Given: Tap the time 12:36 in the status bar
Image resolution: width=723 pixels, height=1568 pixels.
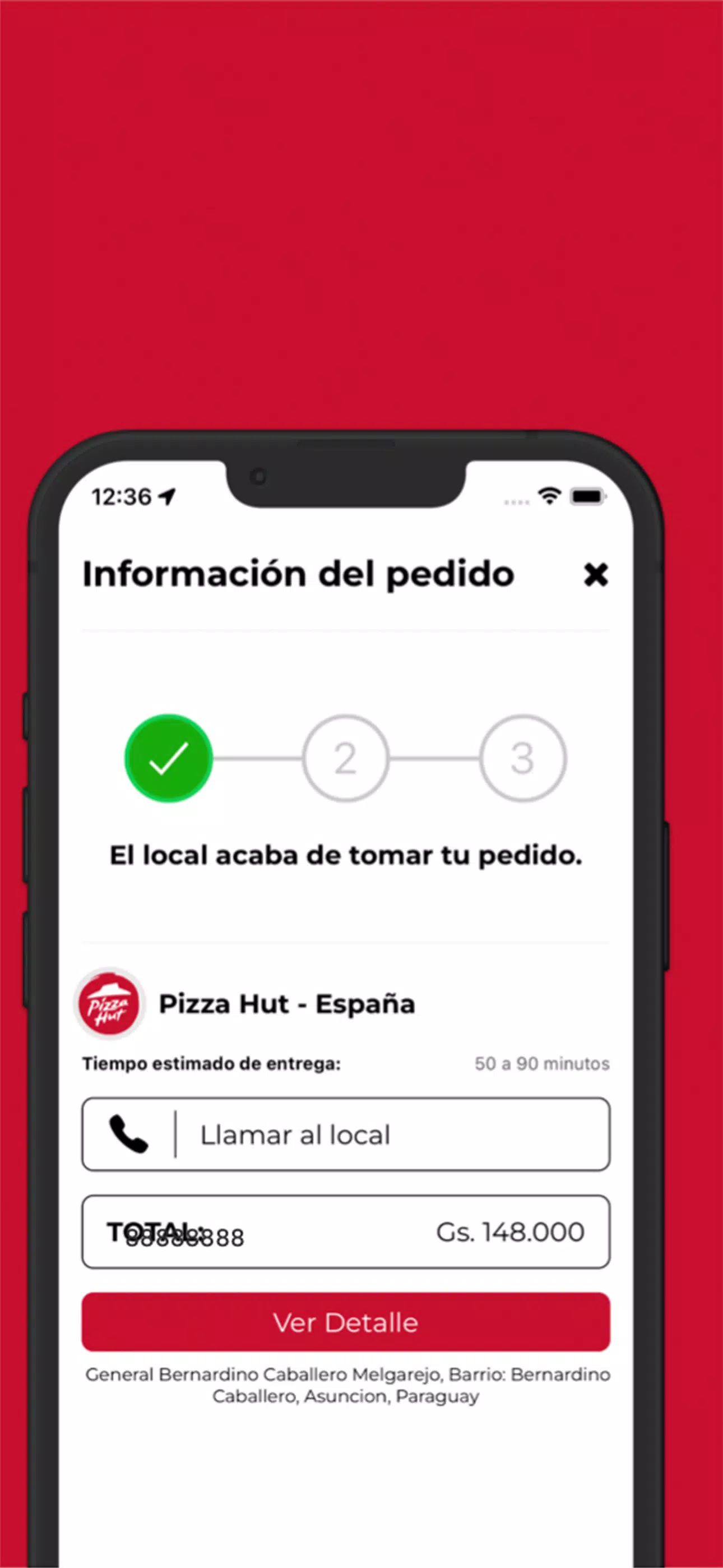Looking at the screenshot, I should 122,496.
